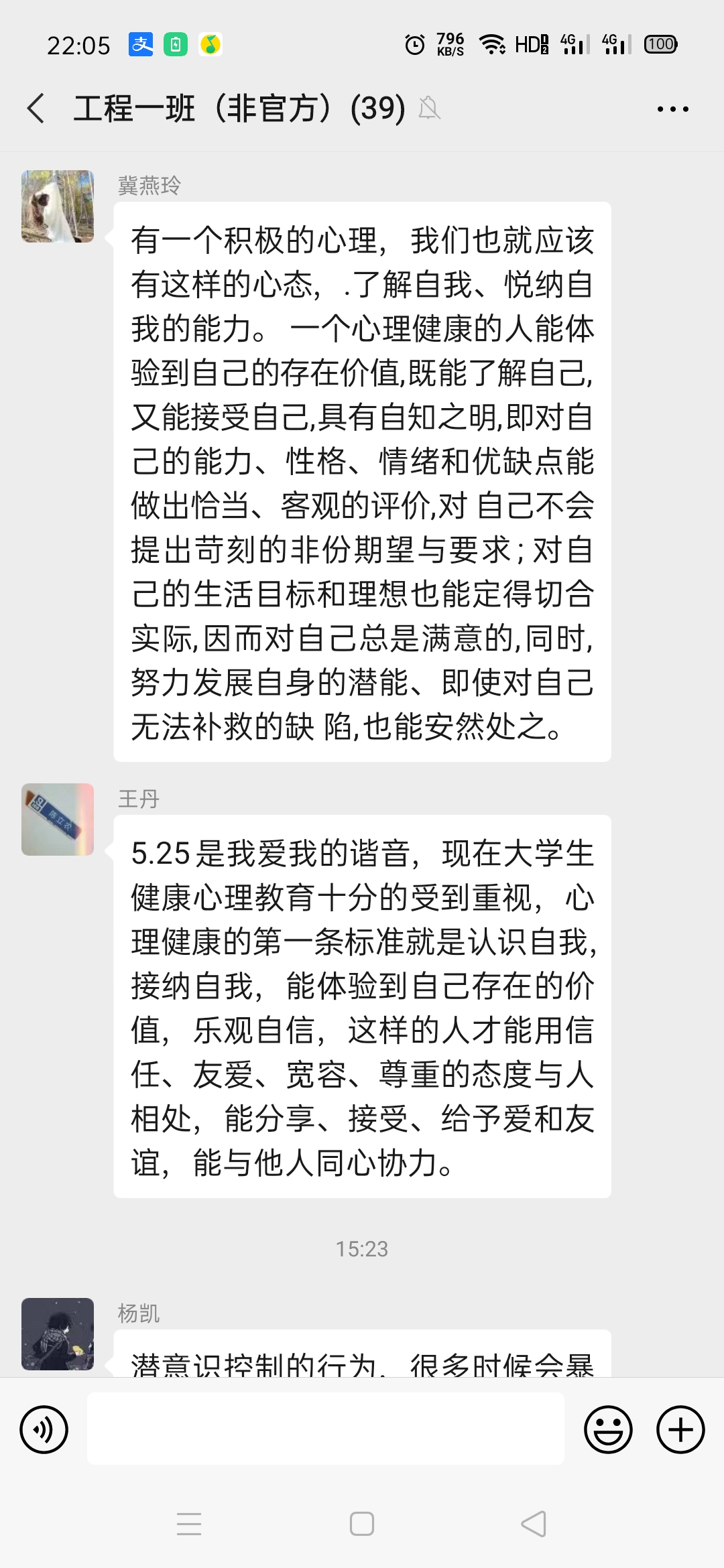View 王丹's profile picture

58,820
